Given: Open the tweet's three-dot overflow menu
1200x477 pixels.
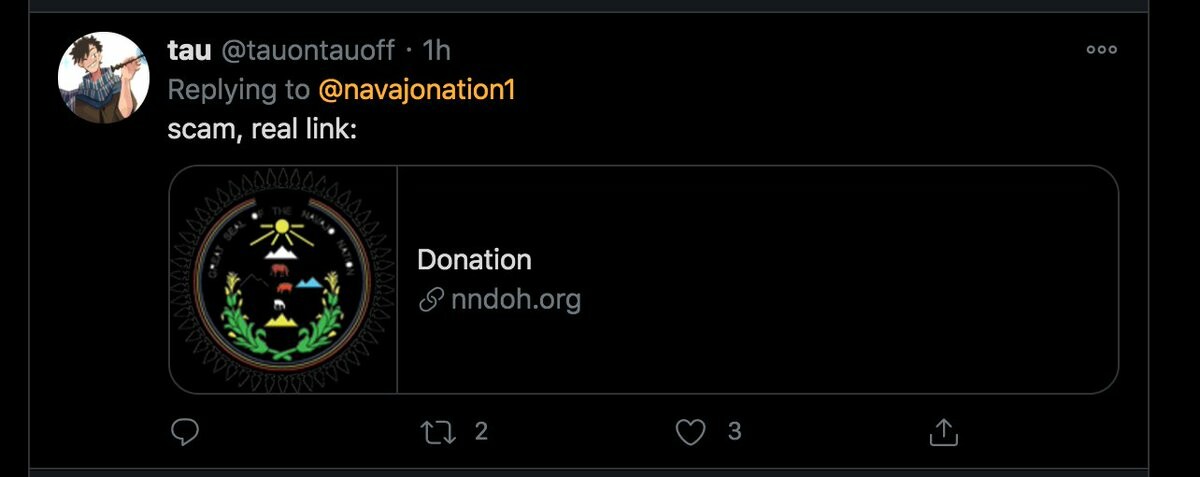Looking at the screenshot, I should [1101, 49].
